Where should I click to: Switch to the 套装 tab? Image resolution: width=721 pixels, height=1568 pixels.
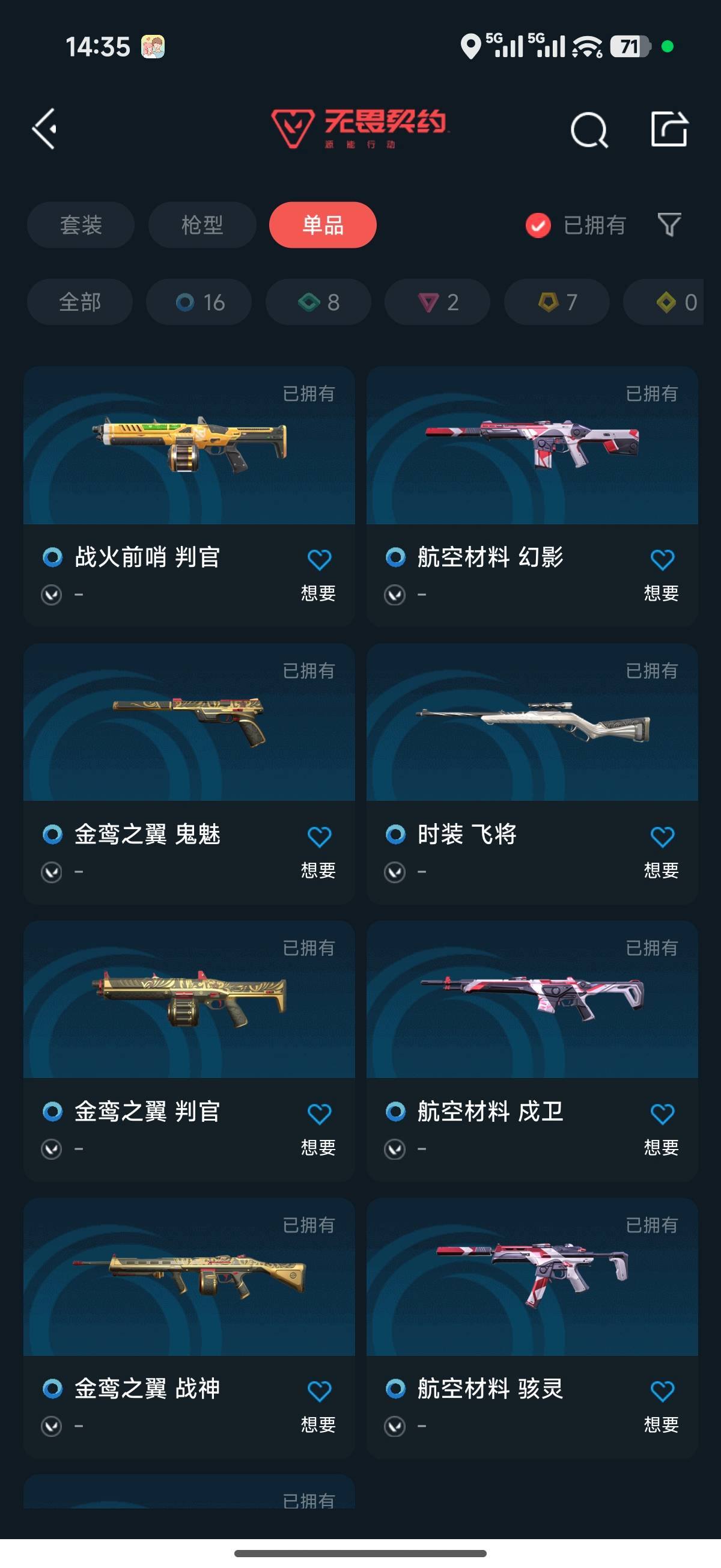[81, 225]
